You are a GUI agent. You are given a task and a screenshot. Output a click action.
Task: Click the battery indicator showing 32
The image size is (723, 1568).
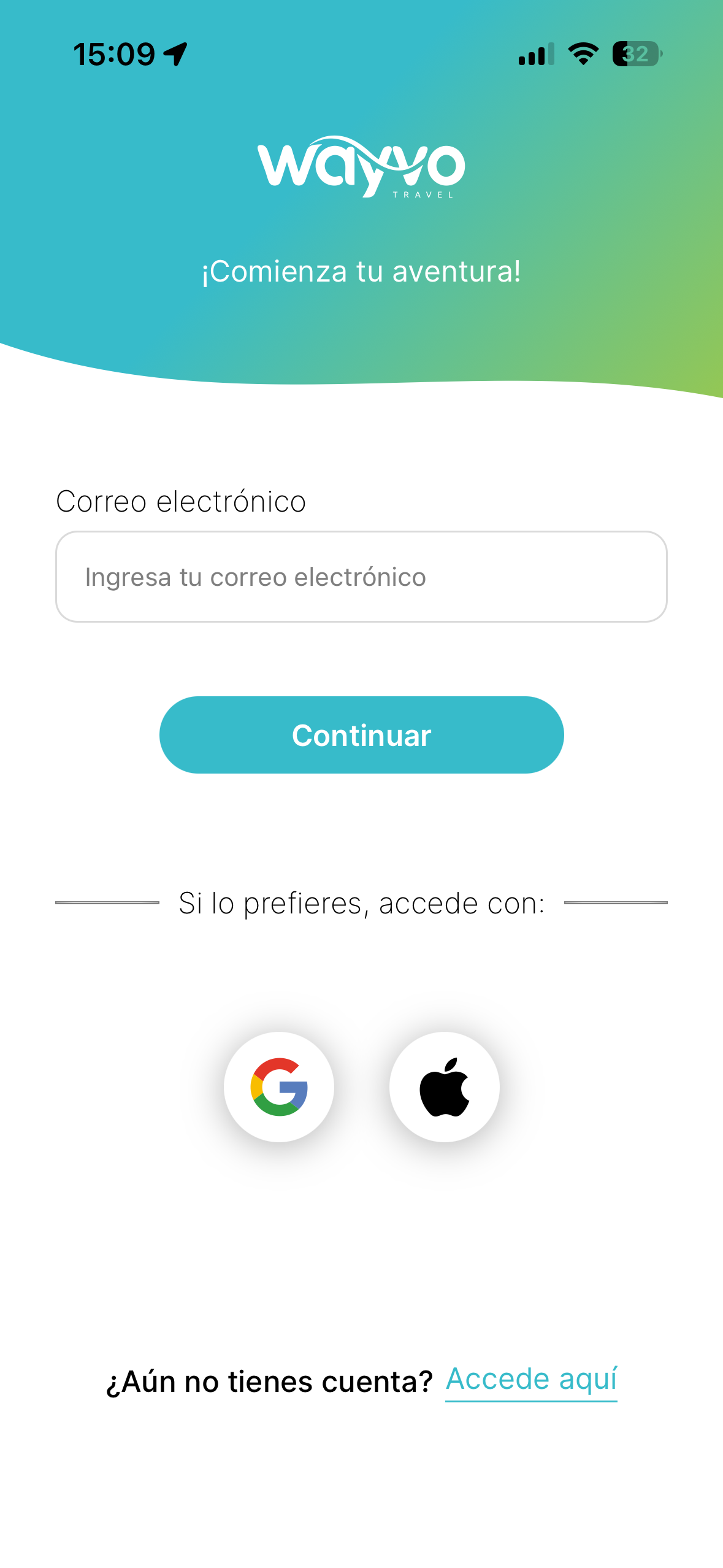click(x=636, y=55)
